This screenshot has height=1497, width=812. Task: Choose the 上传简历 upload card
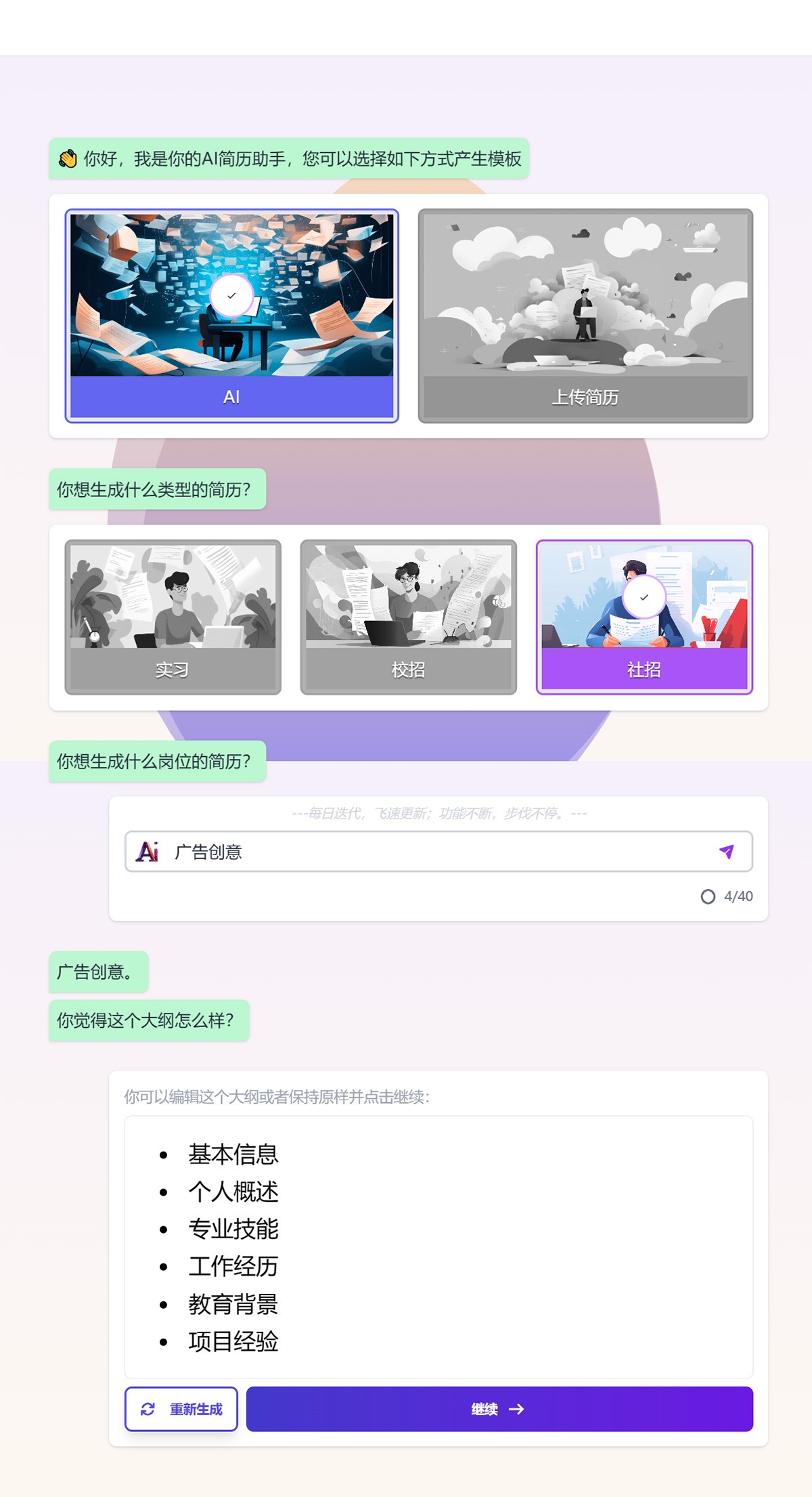585,316
